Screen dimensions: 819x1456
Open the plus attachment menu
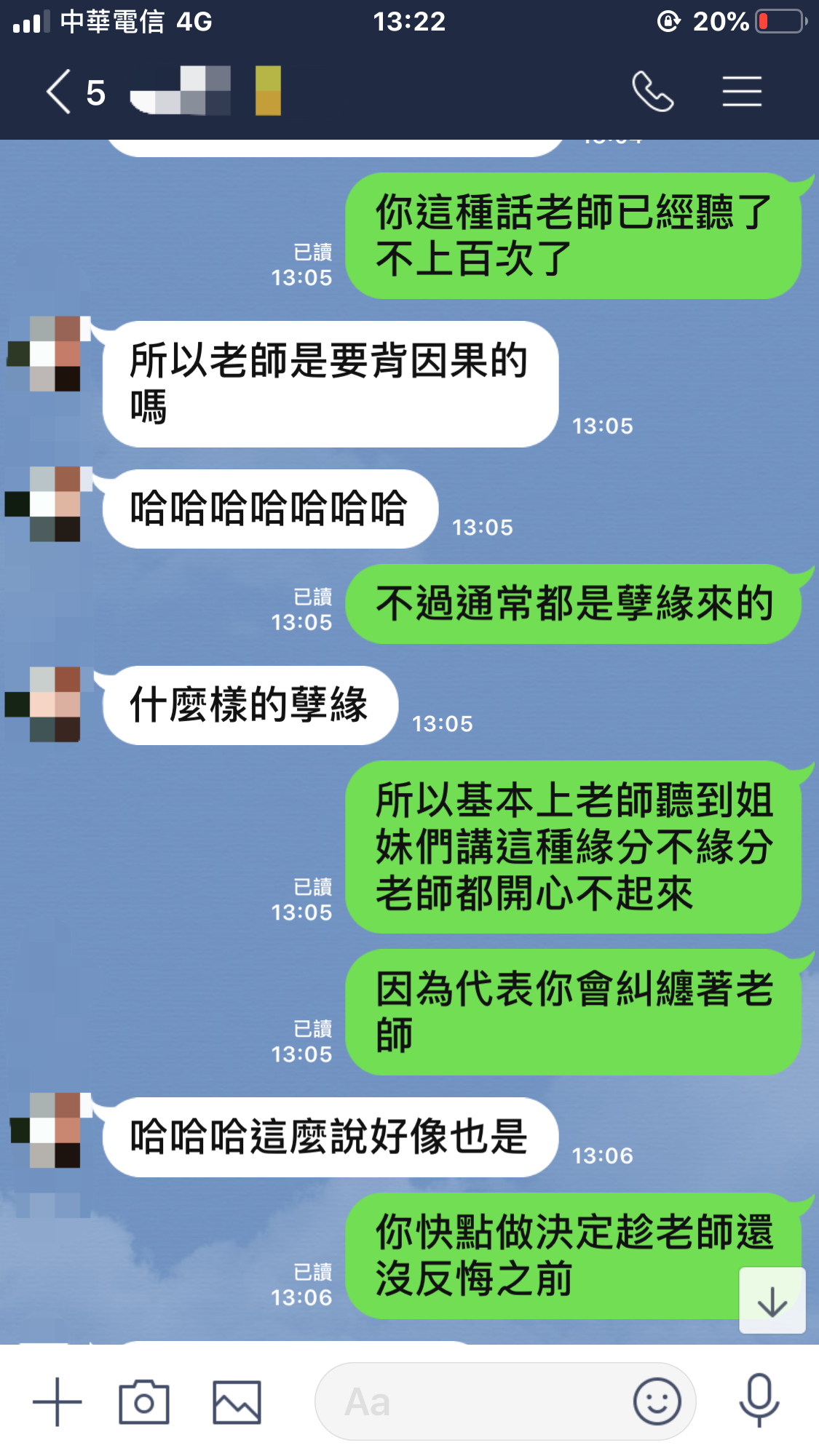coord(58,1401)
